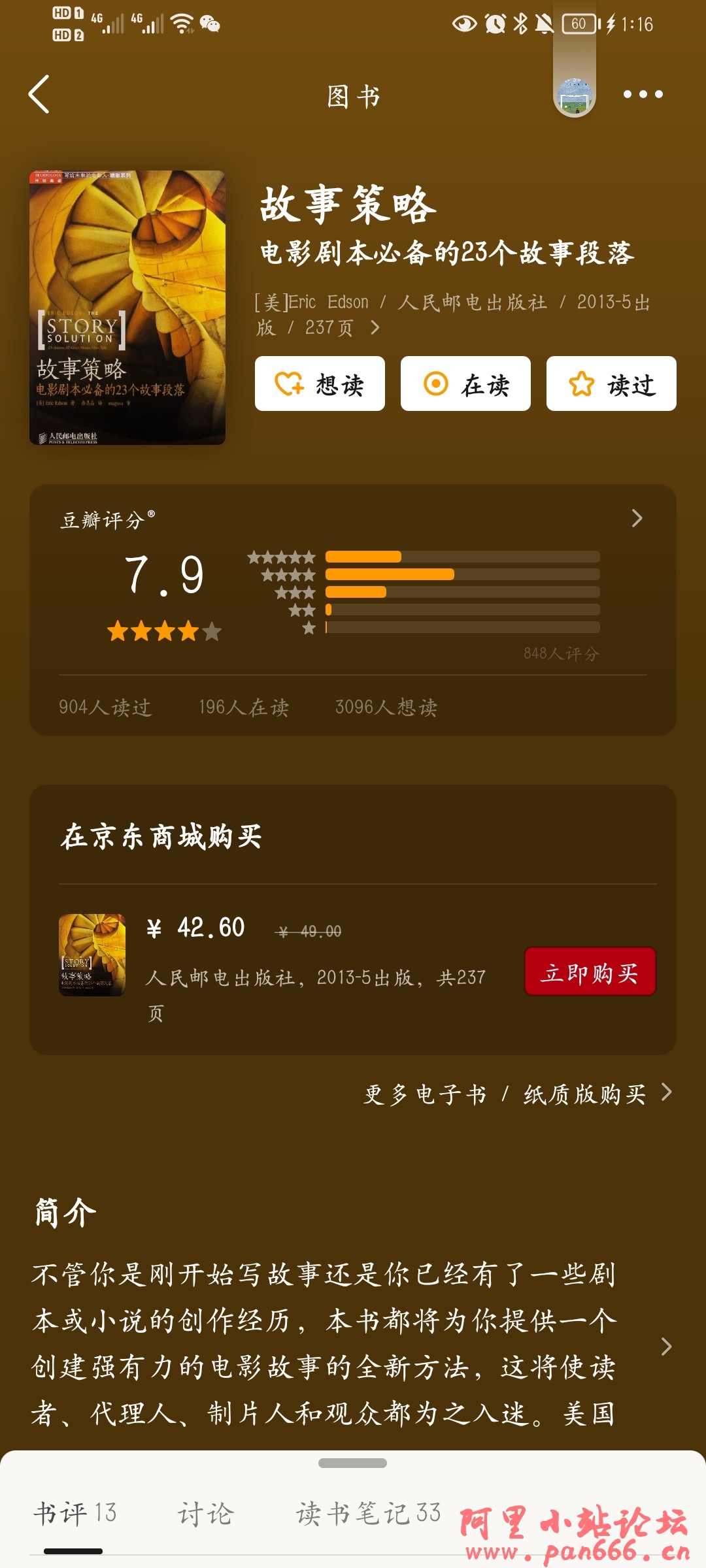706x1568 pixels.
Task: Expand publication details after 237页
Action: [x=375, y=327]
